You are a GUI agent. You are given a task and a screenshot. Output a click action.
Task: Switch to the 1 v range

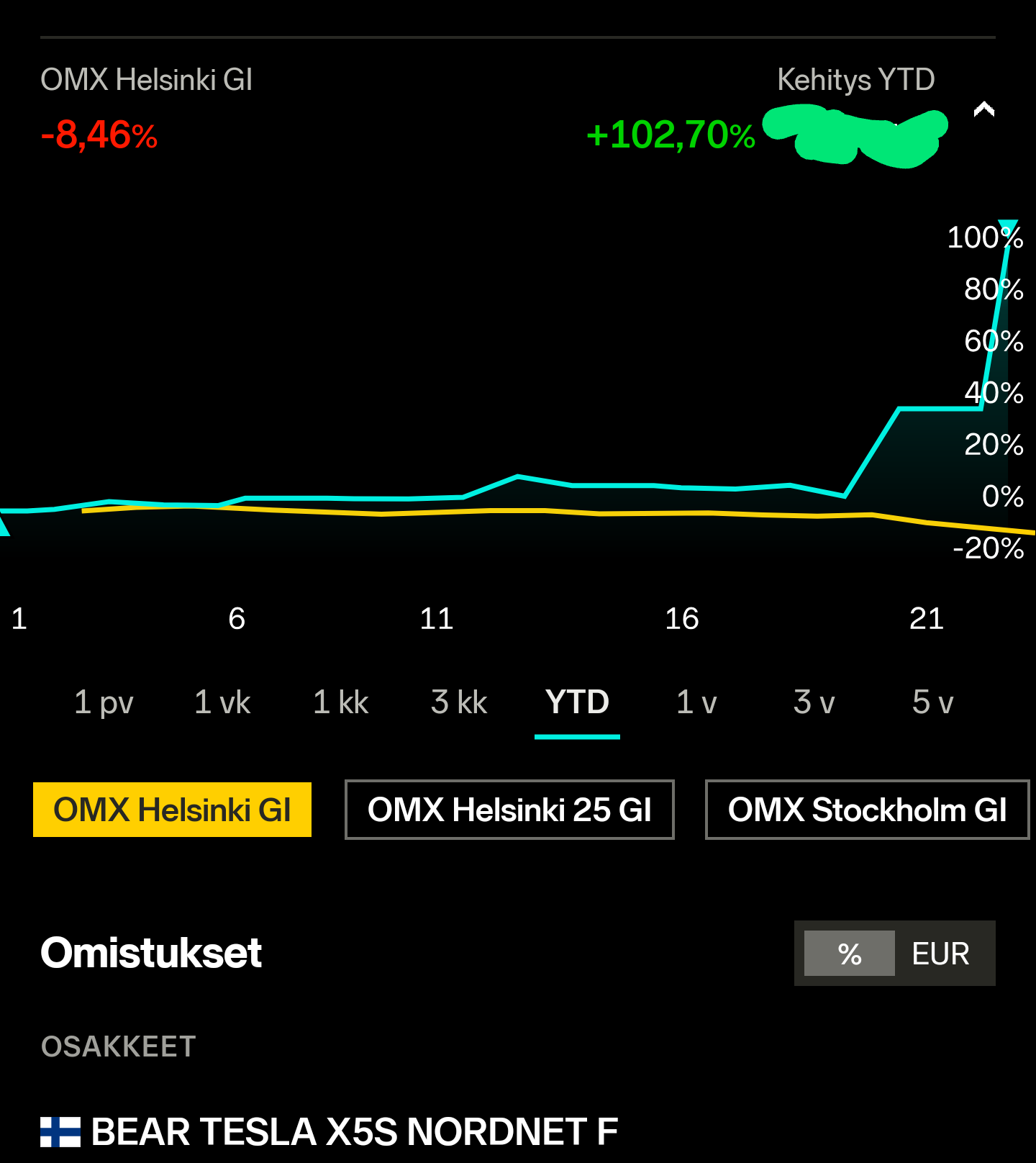point(696,702)
